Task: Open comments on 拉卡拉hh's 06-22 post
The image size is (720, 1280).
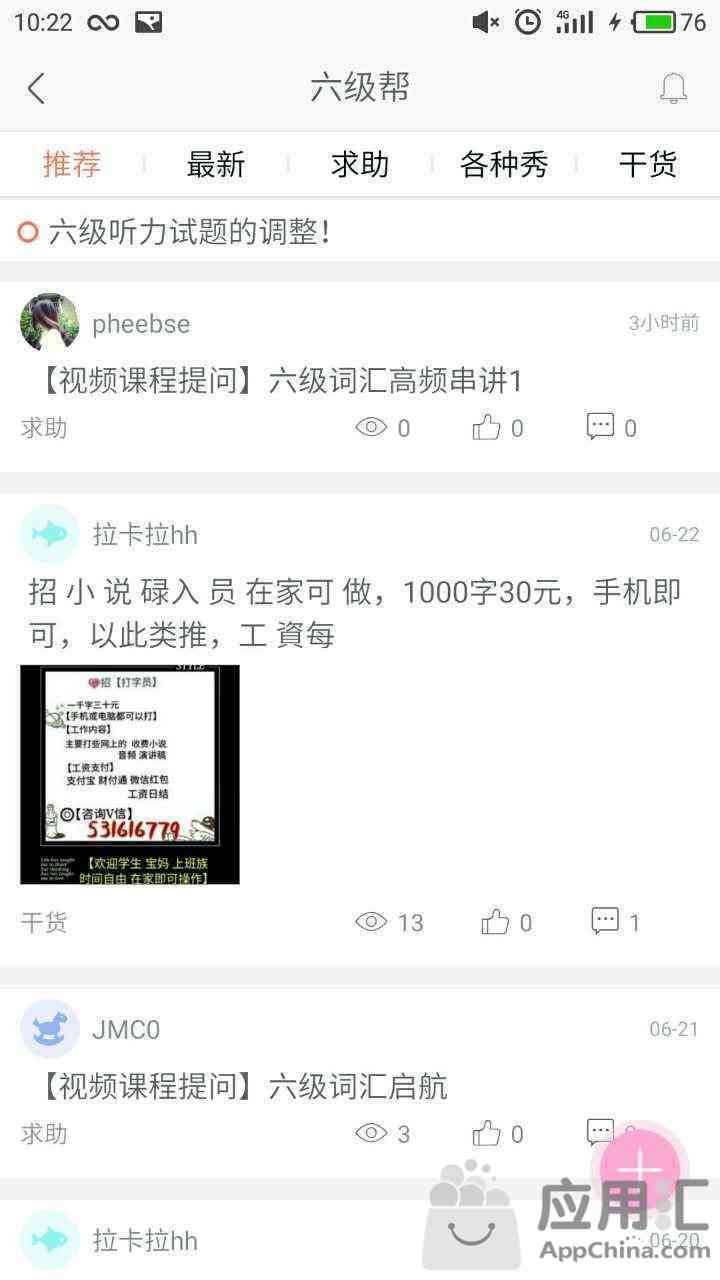Action: click(615, 922)
